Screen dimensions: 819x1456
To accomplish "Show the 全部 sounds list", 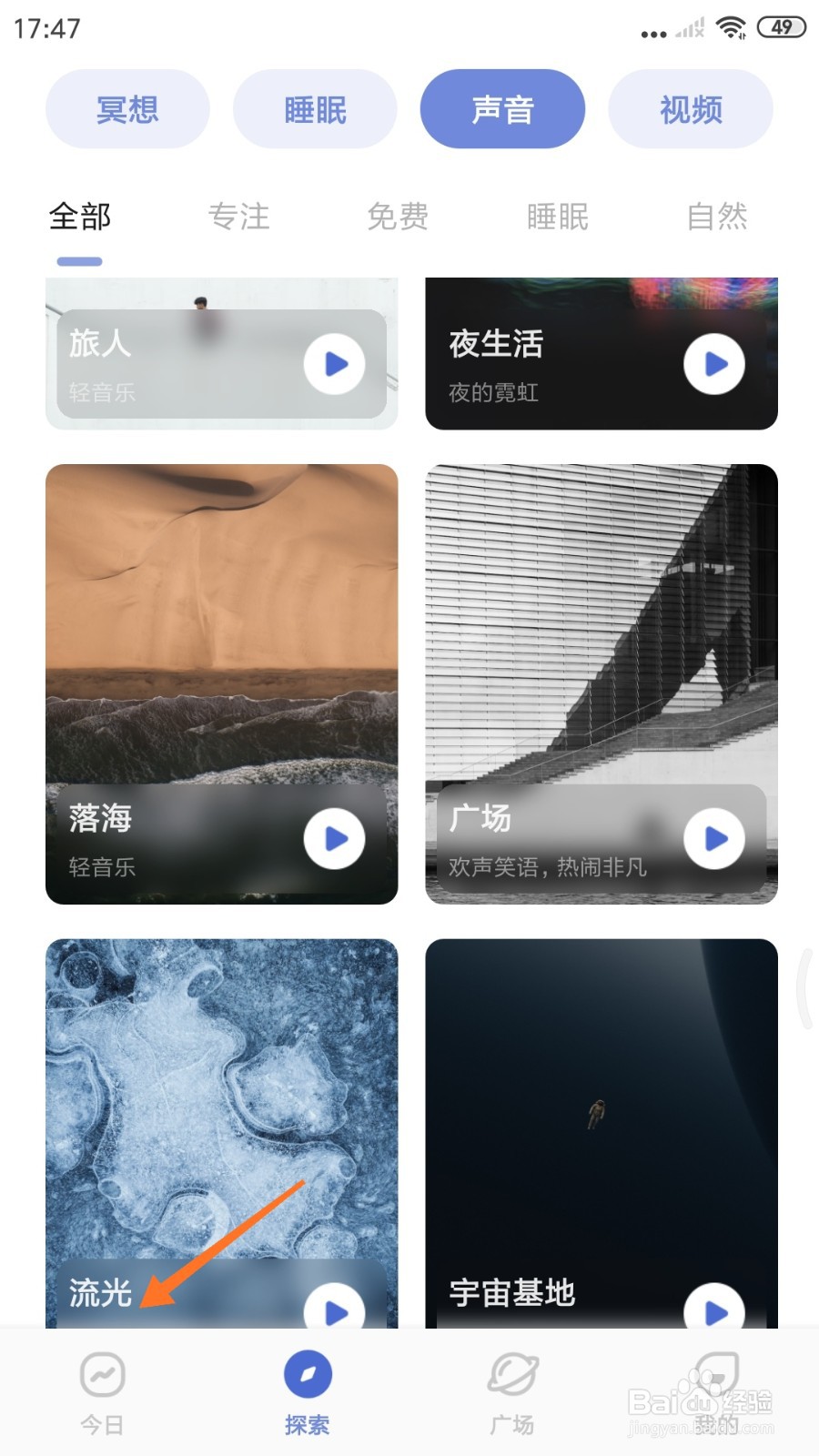I will (80, 217).
